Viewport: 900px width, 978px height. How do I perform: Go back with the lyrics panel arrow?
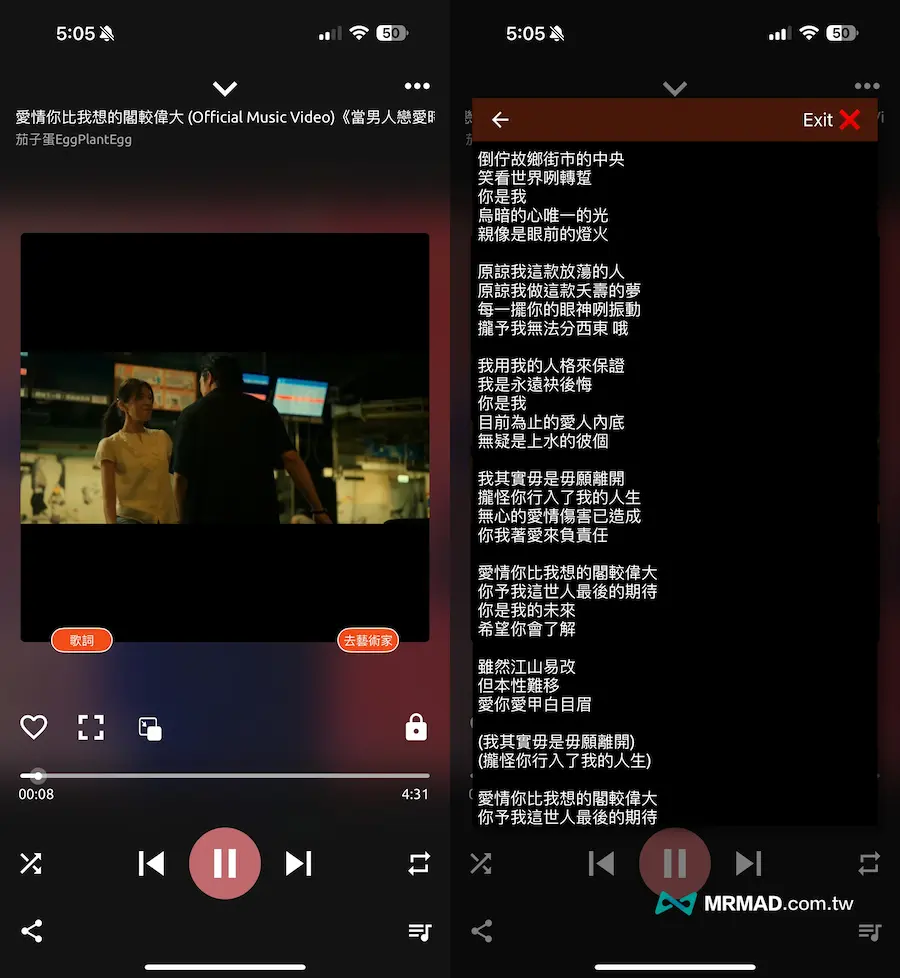(x=501, y=120)
